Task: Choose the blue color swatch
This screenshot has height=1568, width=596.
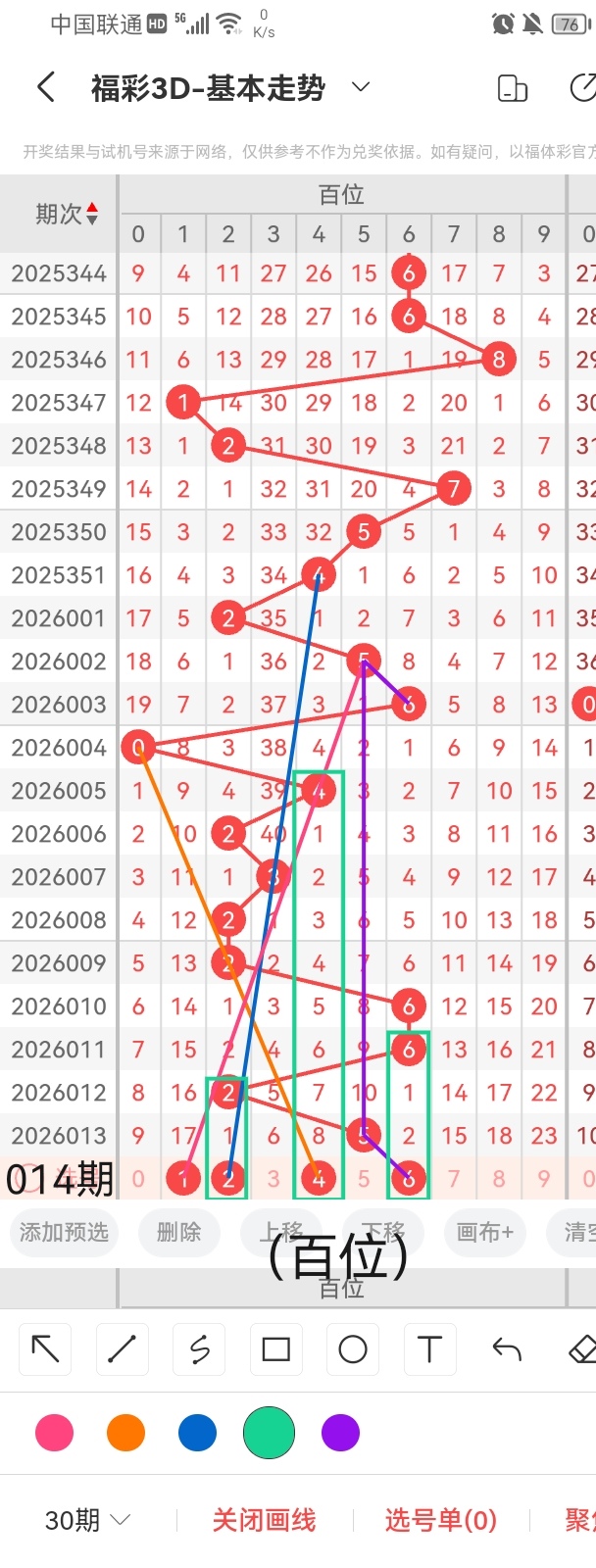Action: [x=197, y=1433]
